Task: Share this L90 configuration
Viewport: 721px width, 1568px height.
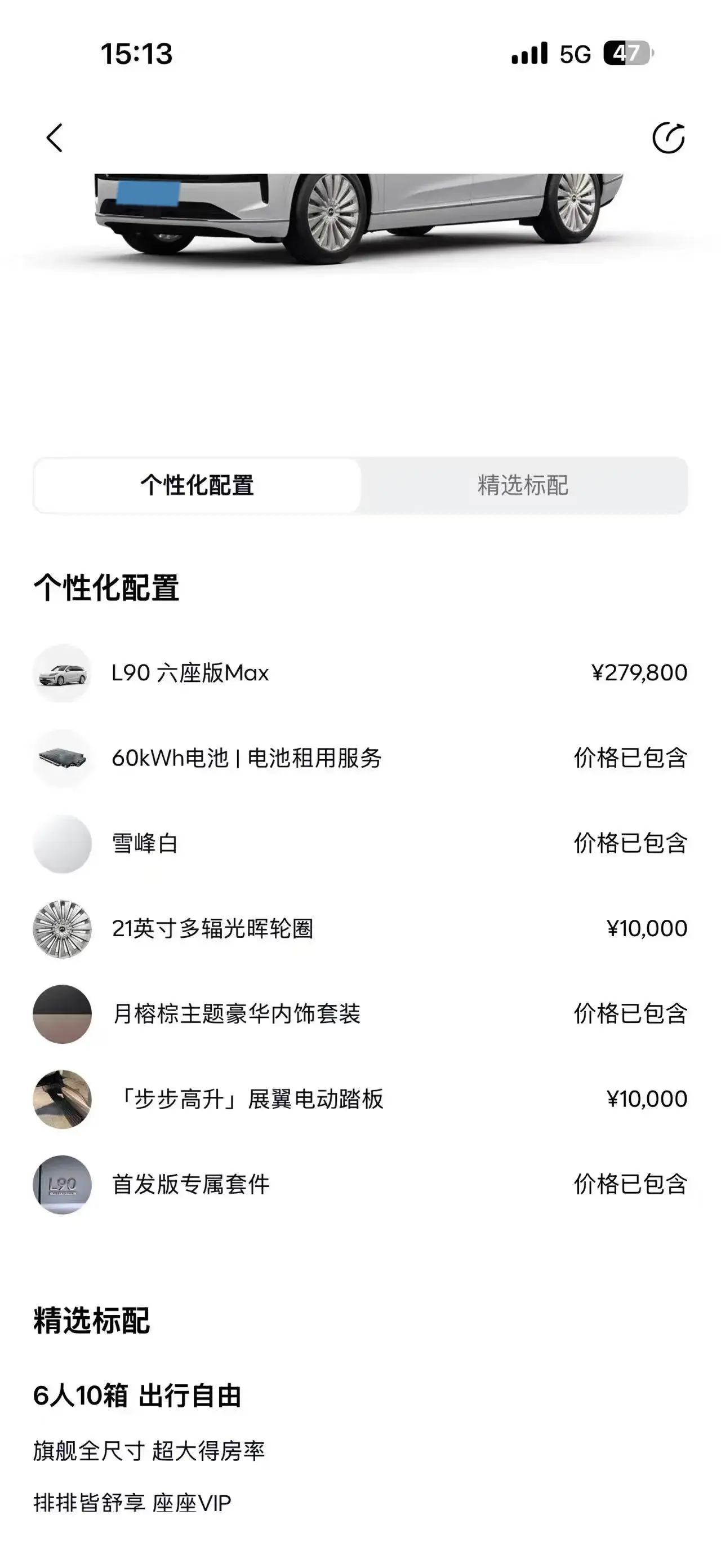Action: pyautogui.click(x=668, y=138)
